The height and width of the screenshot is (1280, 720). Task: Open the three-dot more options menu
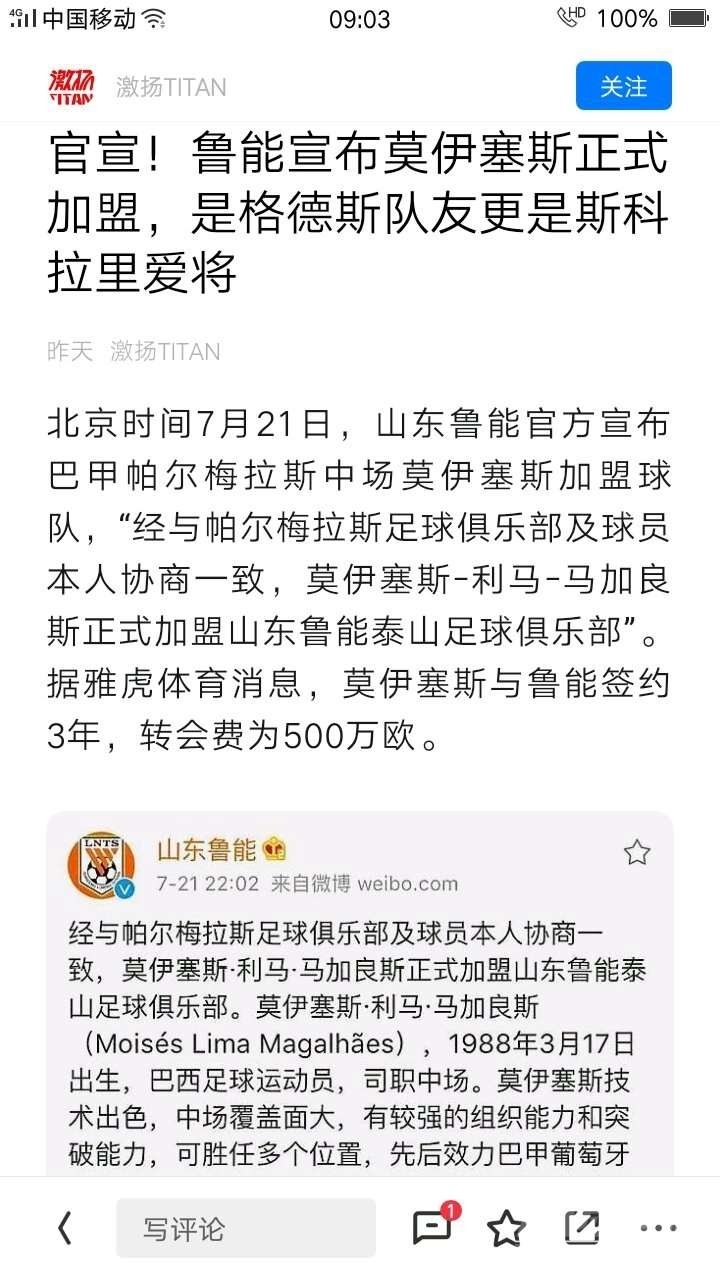click(657, 1228)
